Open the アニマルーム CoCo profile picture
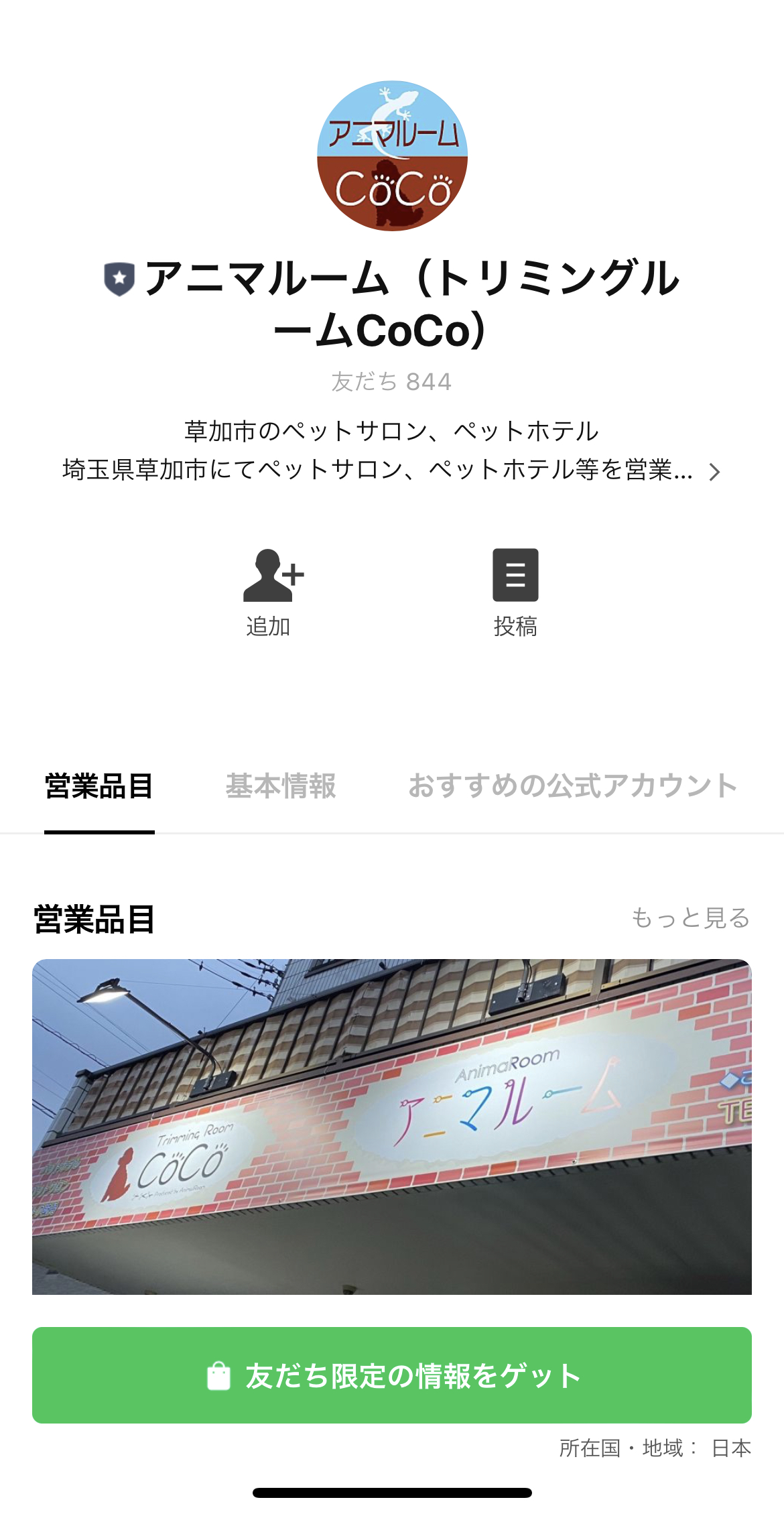784x1514 pixels. pyautogui.click(x=392, y=156)
